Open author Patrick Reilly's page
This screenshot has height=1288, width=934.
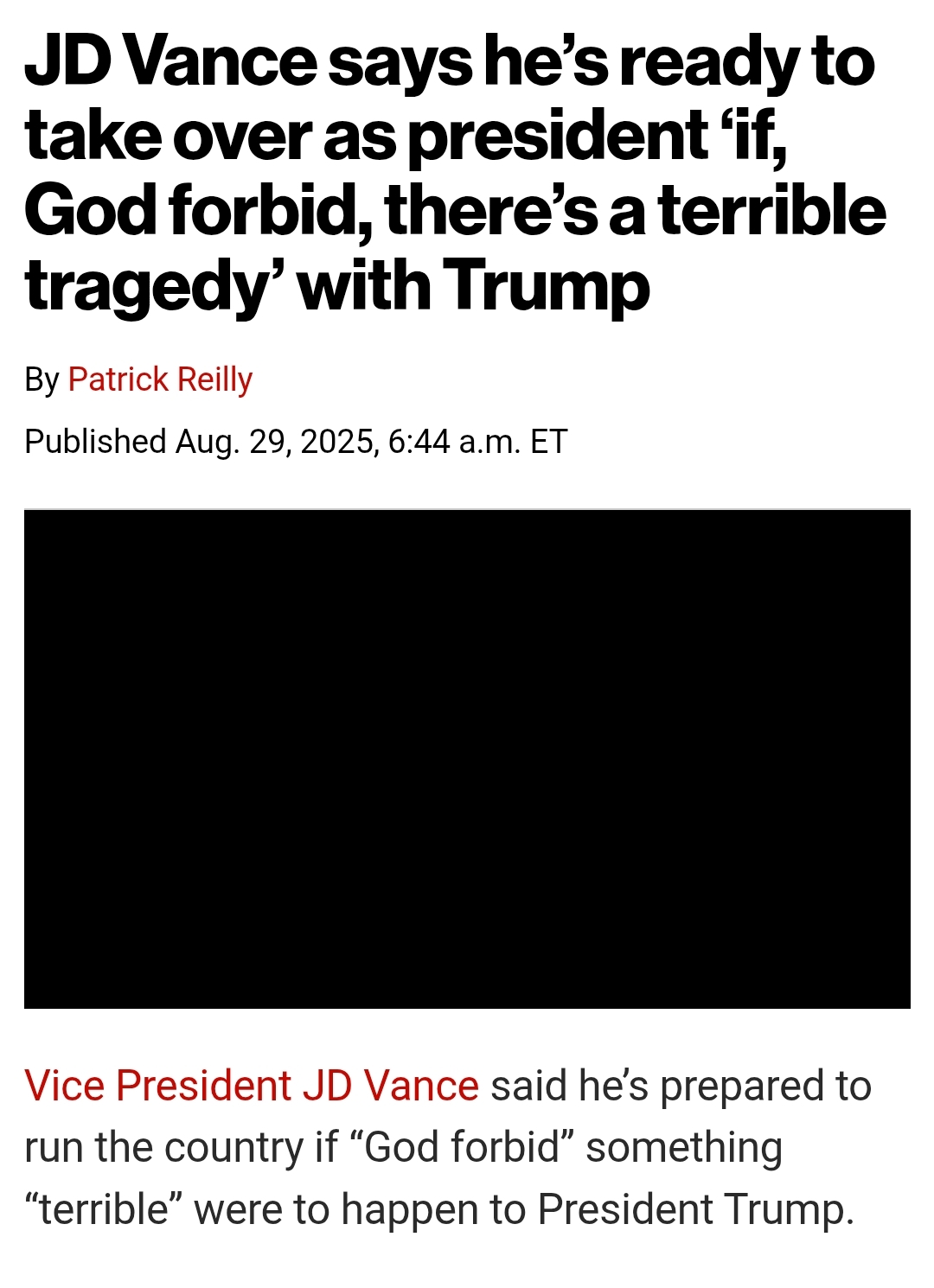click(x=160, y=379)
